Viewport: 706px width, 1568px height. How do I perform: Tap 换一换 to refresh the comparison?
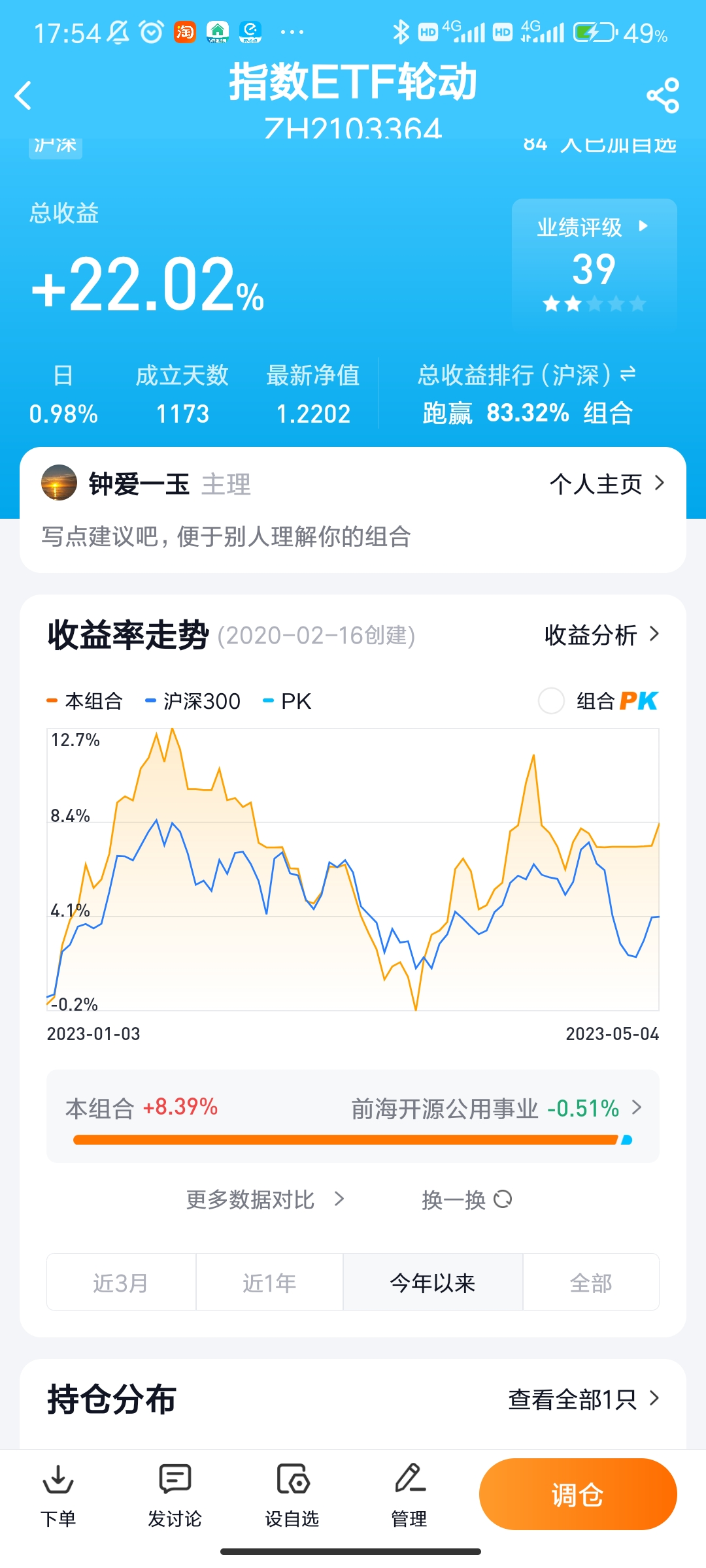[467, 1200]
